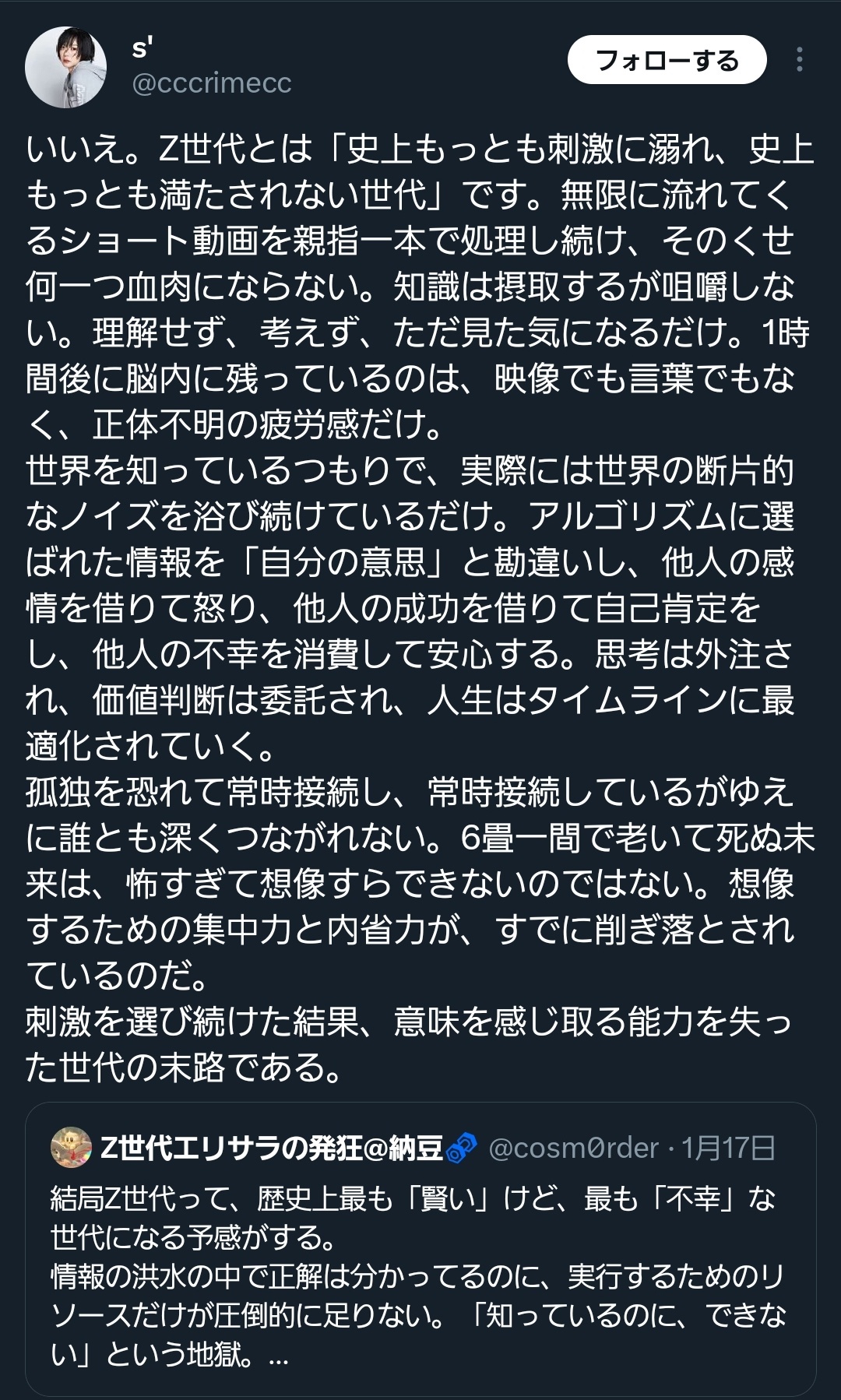841x1400 pixels.
Task: Open the quoted post from Z世代エリサラの発狂@納豆
Action: pyautogui.click(x=420, y=1277)
